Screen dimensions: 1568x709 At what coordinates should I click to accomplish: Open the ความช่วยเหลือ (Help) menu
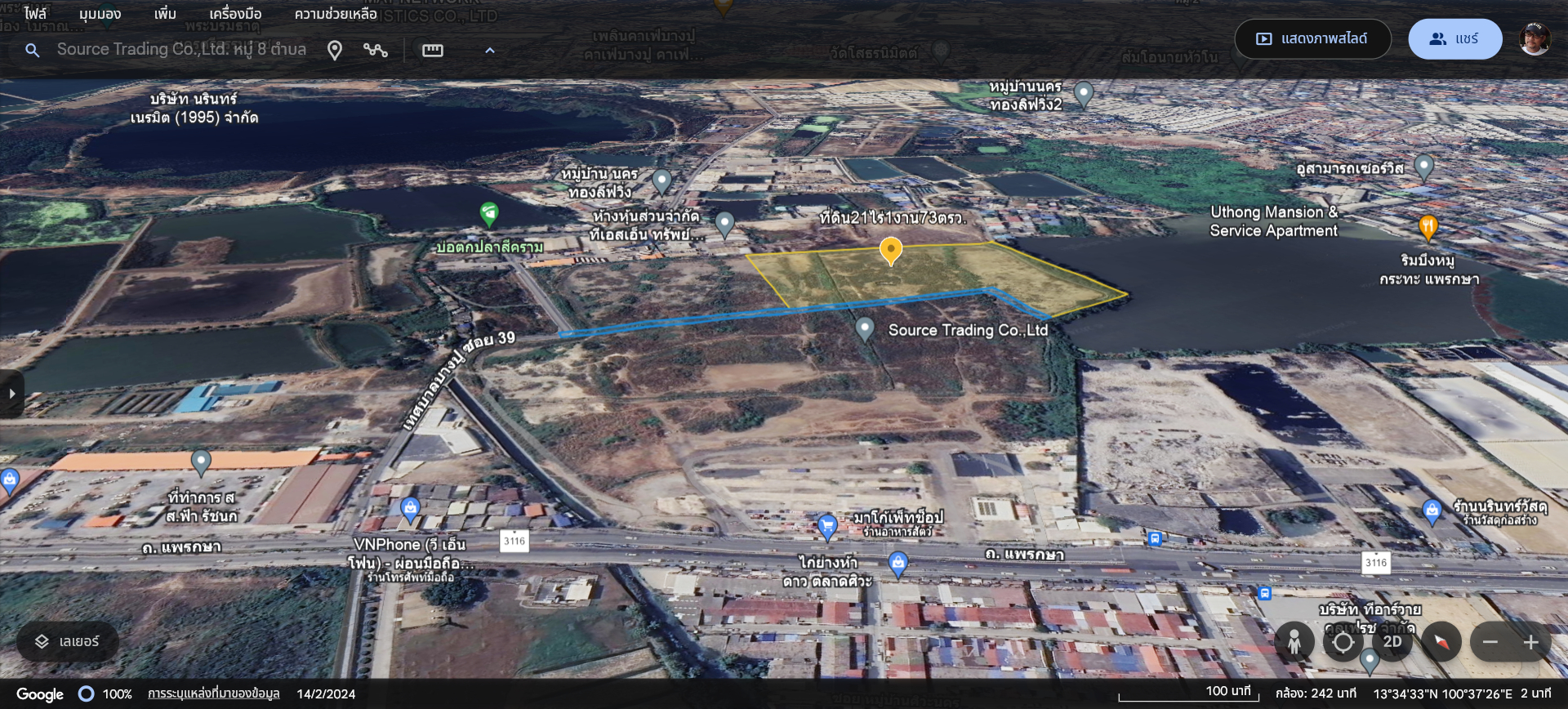click(336, 14)
